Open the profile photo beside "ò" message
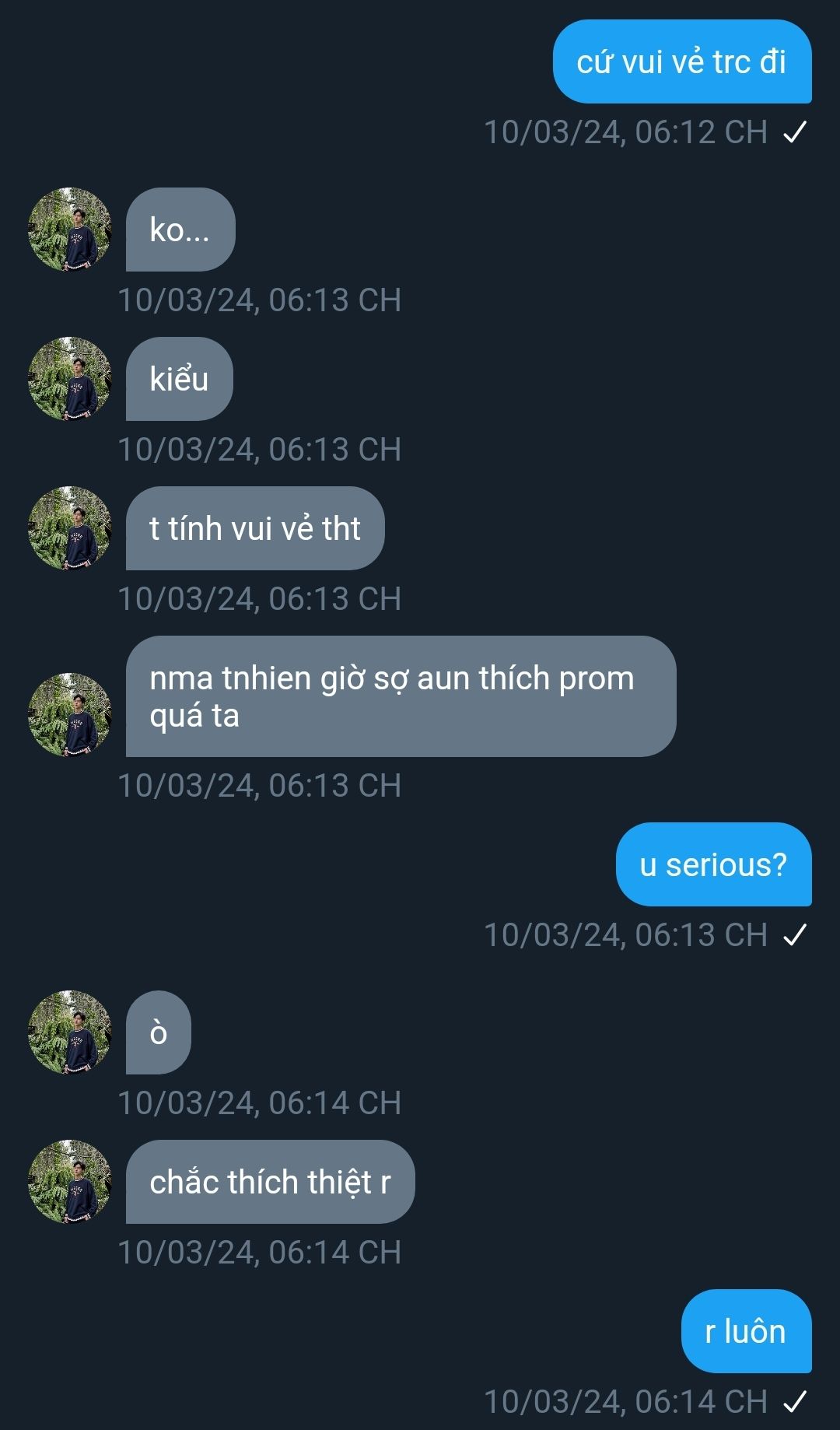This screenshot has width=840, height=1430. (x=70, y=1032)
